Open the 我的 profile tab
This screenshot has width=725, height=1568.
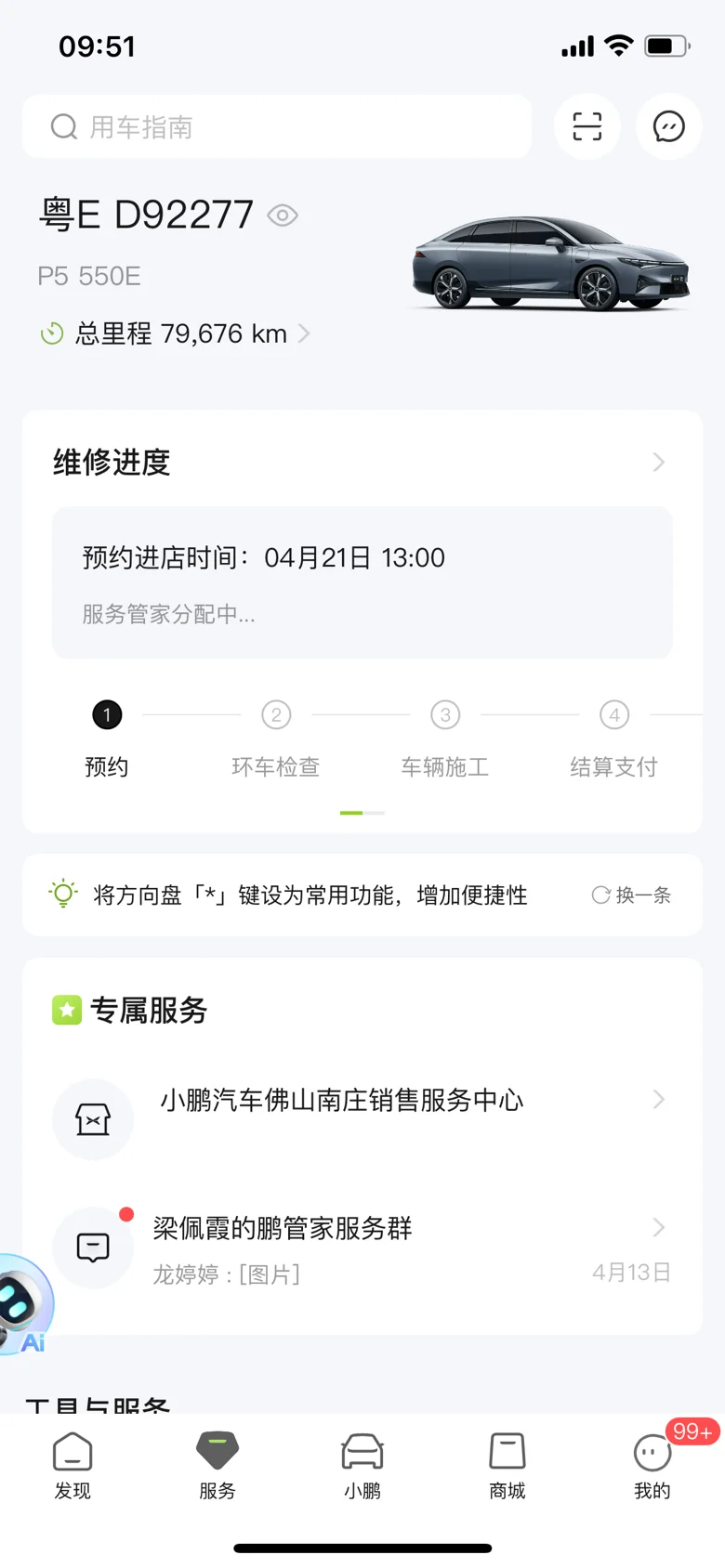click(x=652, y=1465)
